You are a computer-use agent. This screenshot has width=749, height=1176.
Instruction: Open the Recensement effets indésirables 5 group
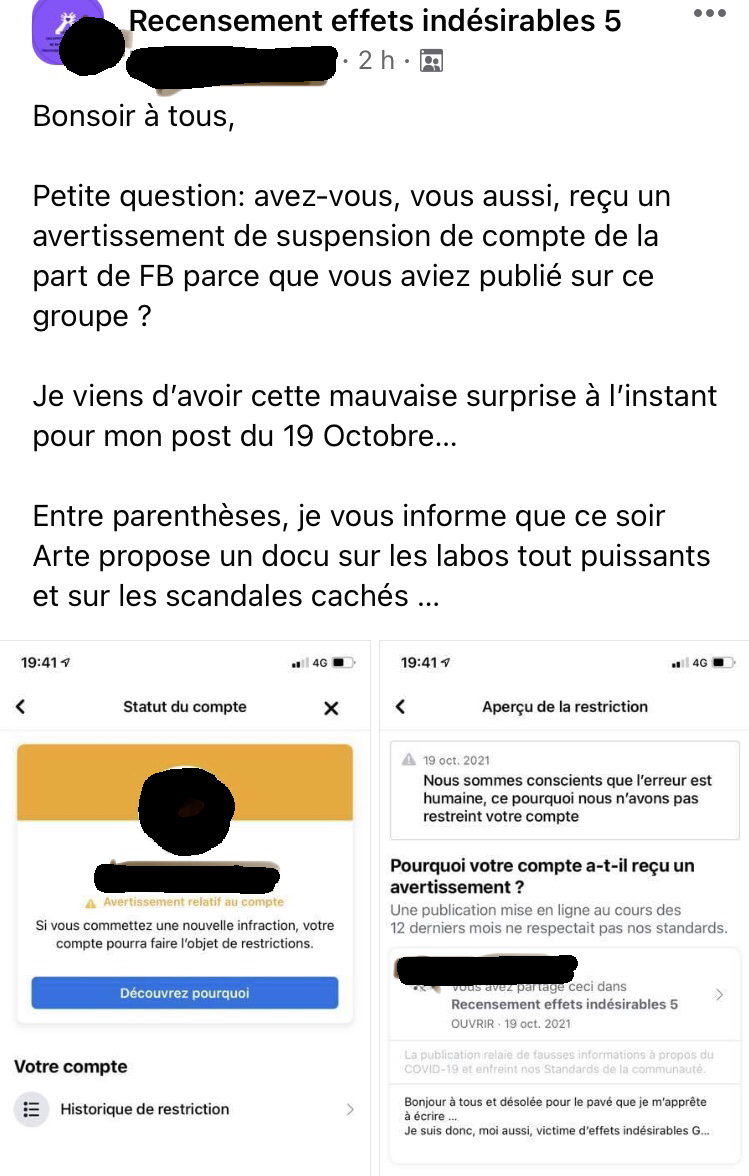[x=375, y=20]
